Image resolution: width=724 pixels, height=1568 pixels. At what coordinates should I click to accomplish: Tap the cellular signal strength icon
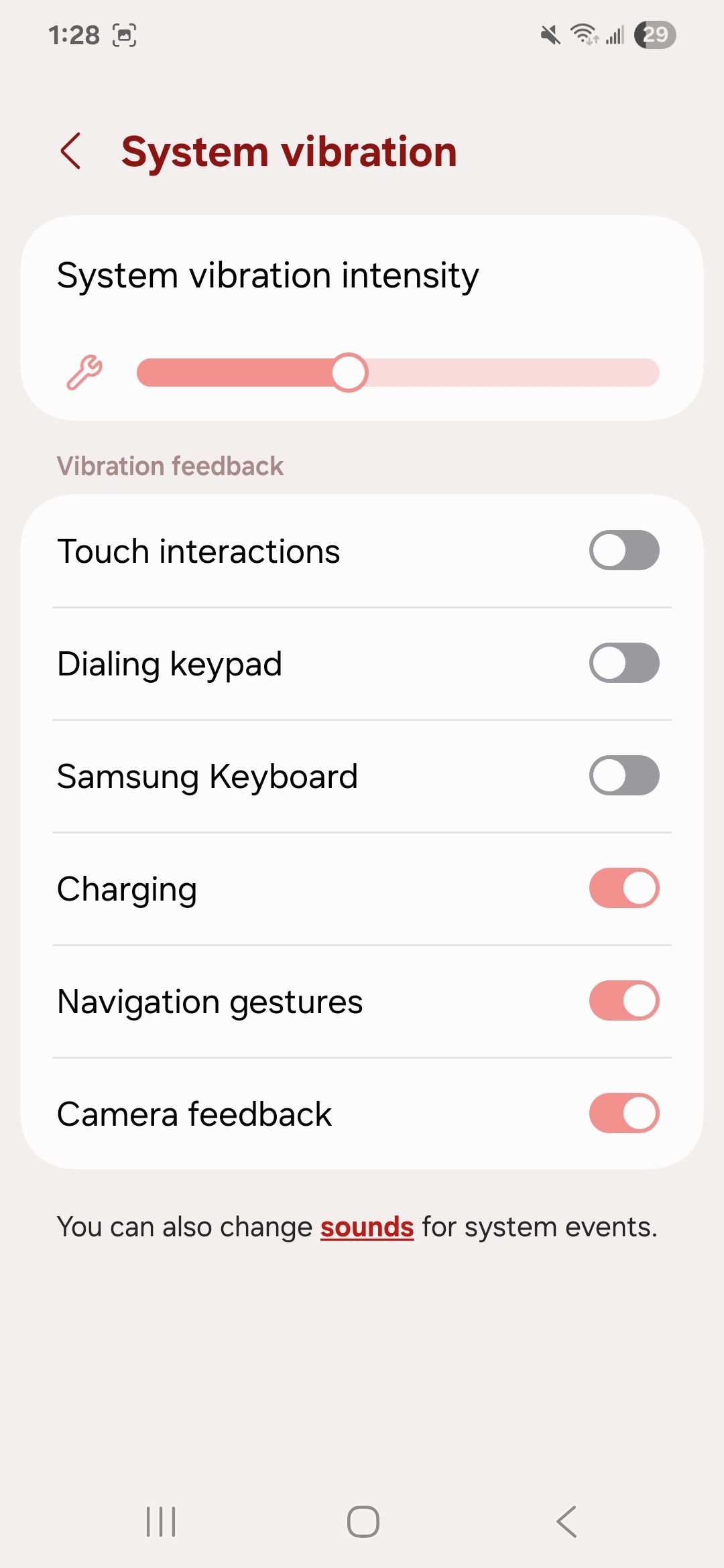615,35
